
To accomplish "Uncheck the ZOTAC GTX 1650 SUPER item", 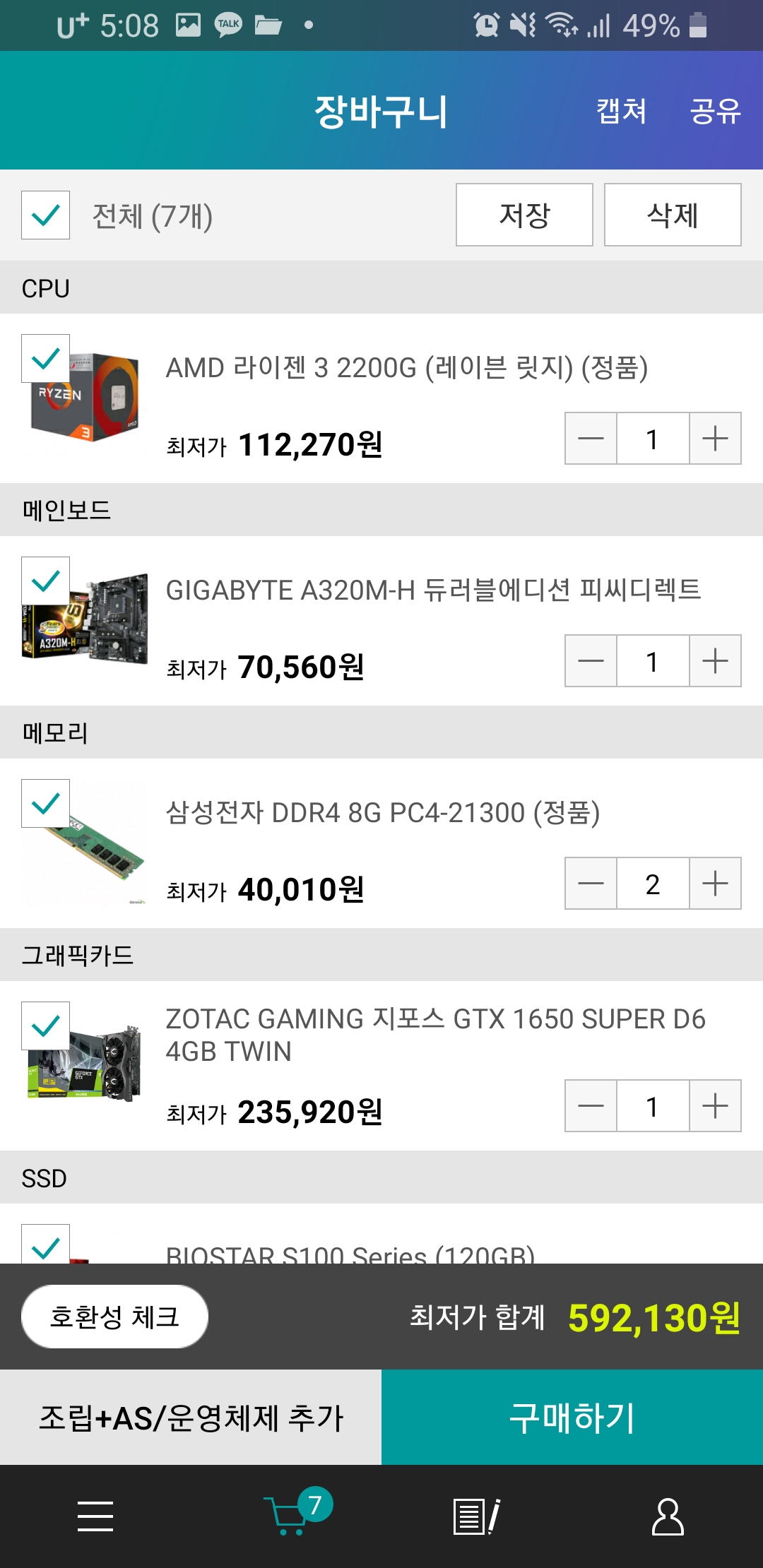I will click(46, 1026).
